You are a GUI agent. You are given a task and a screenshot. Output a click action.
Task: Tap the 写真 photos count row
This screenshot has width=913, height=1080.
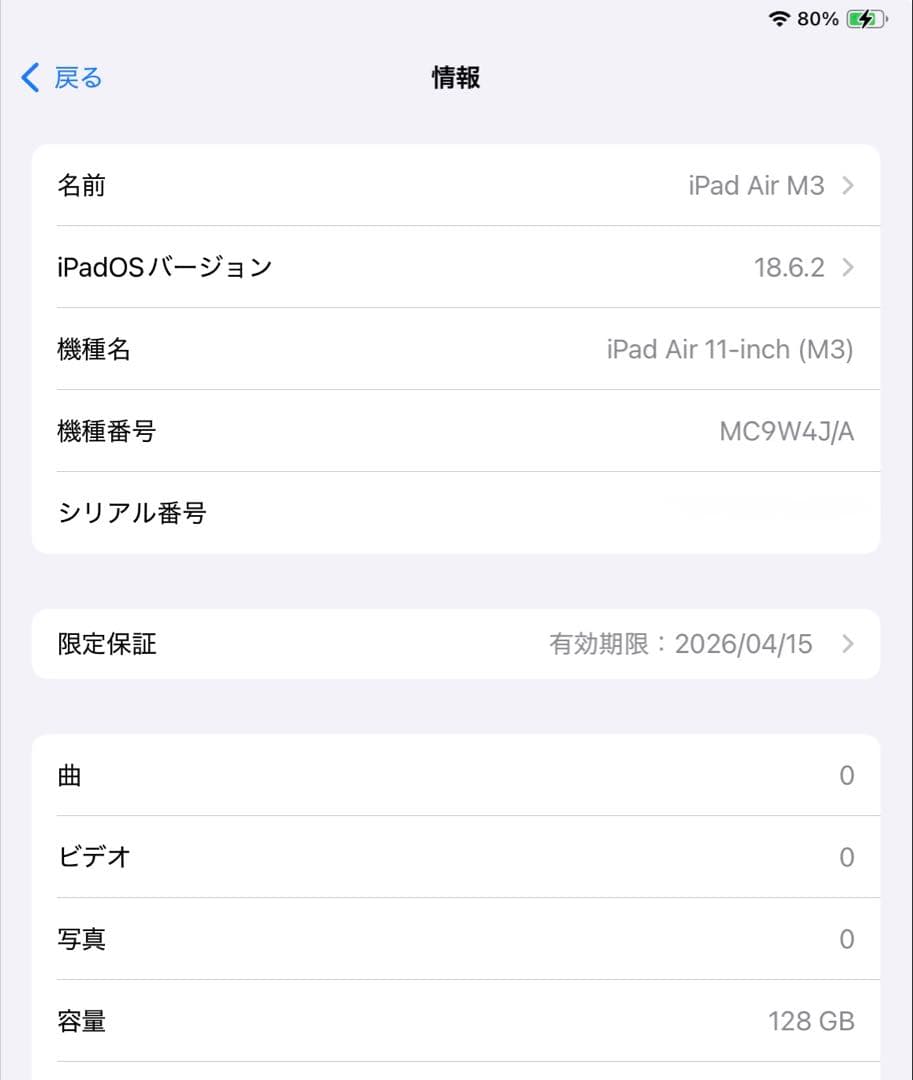coord(456,939)
